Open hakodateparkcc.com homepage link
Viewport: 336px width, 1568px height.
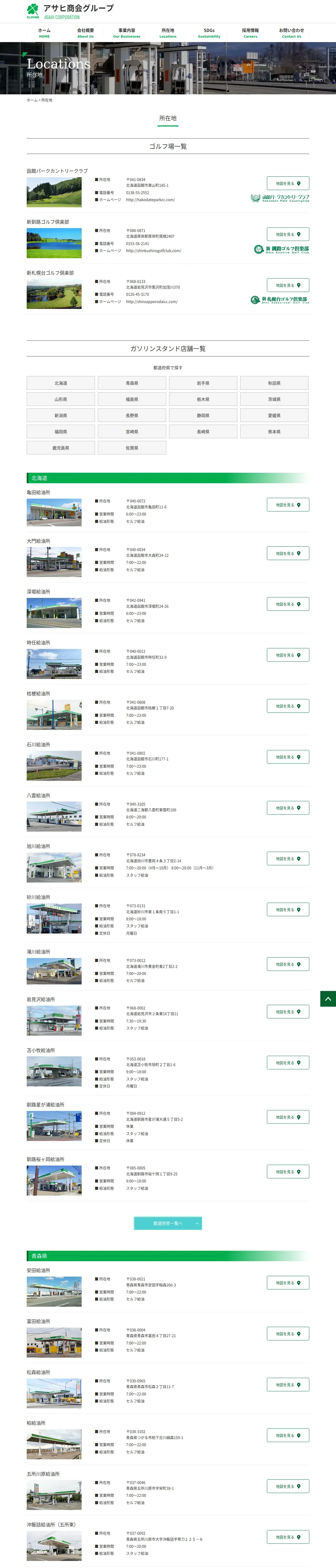coord(150,200)
